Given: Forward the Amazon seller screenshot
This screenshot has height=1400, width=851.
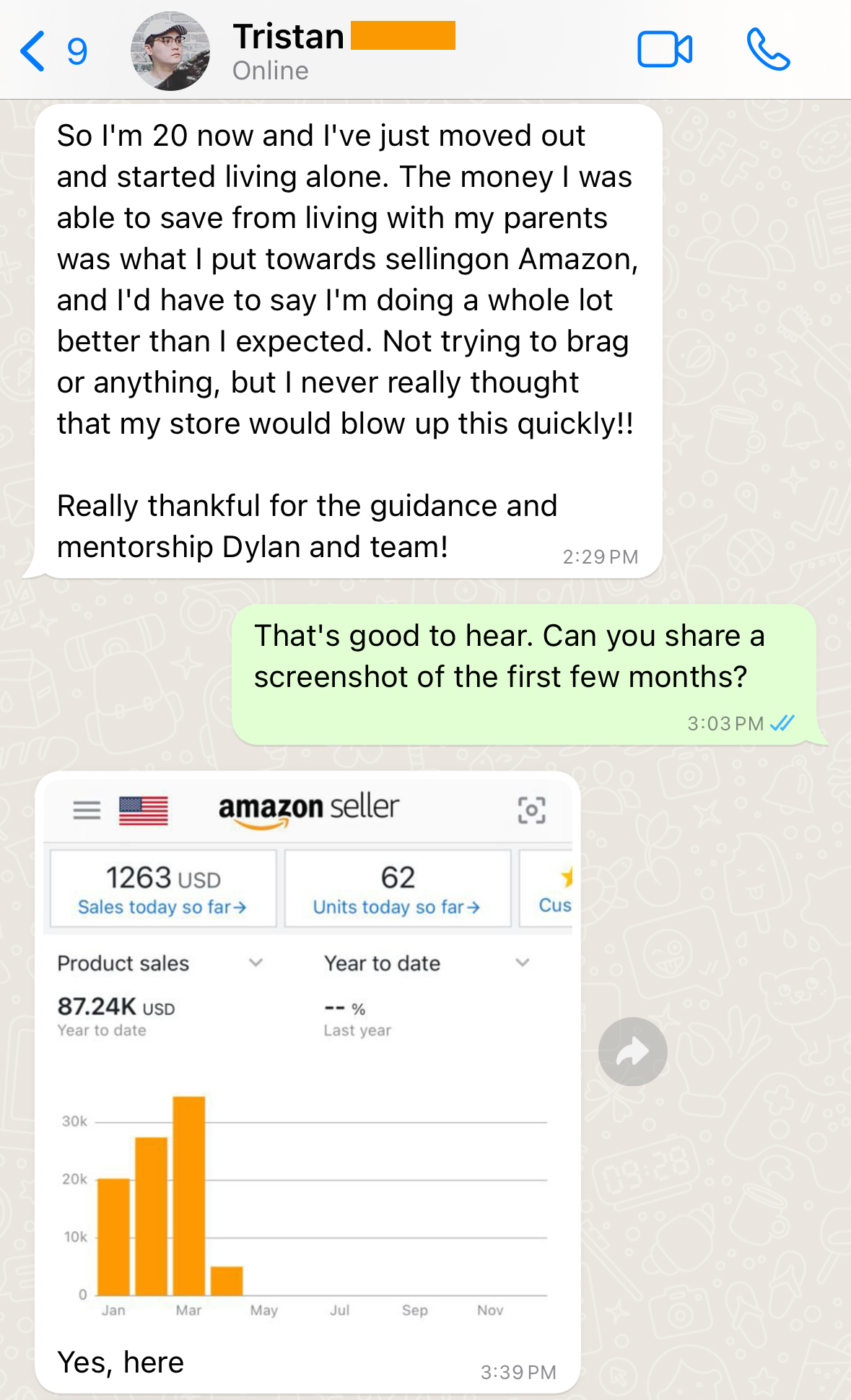Looking at the screenshot, I should click(x=632, y=1051).
